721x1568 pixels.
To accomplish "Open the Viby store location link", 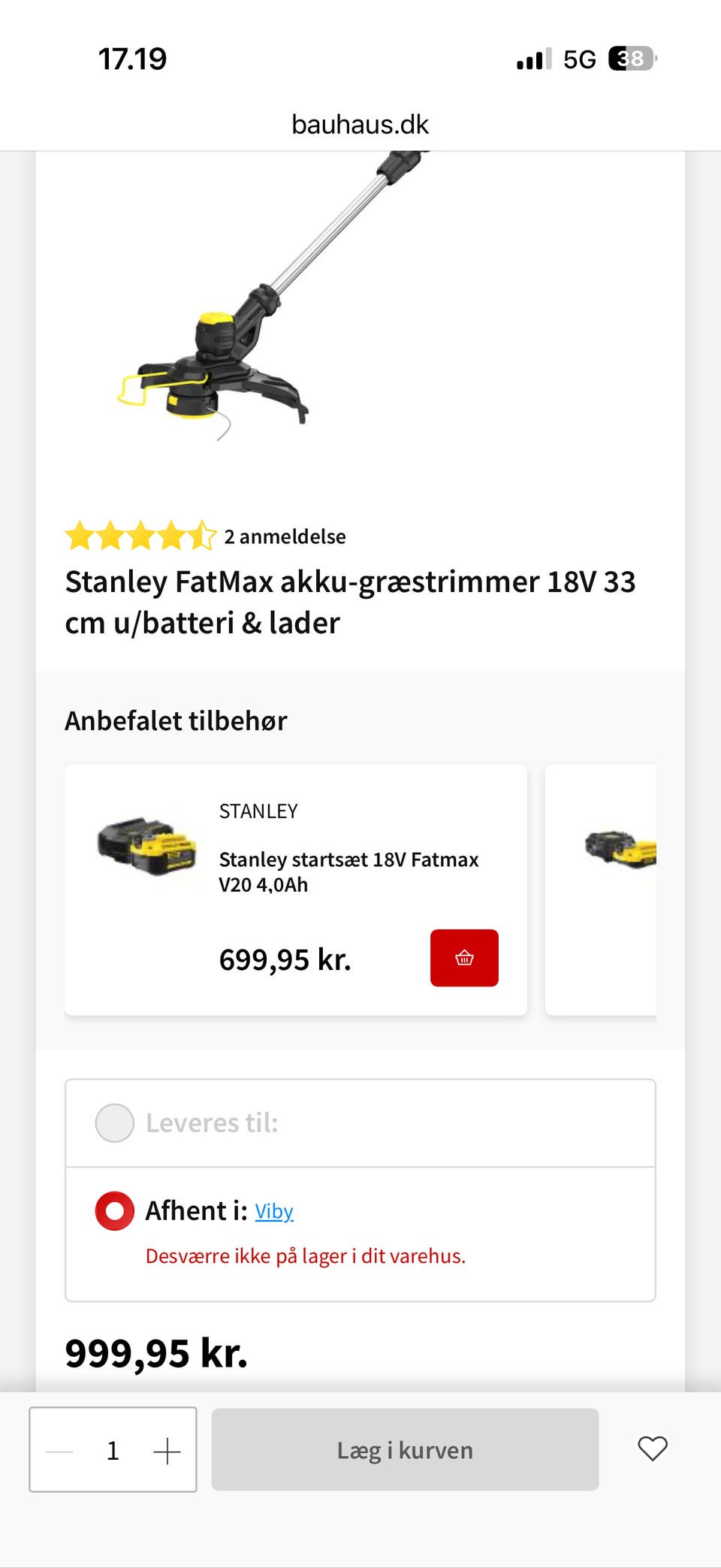I will (274, 1211).
